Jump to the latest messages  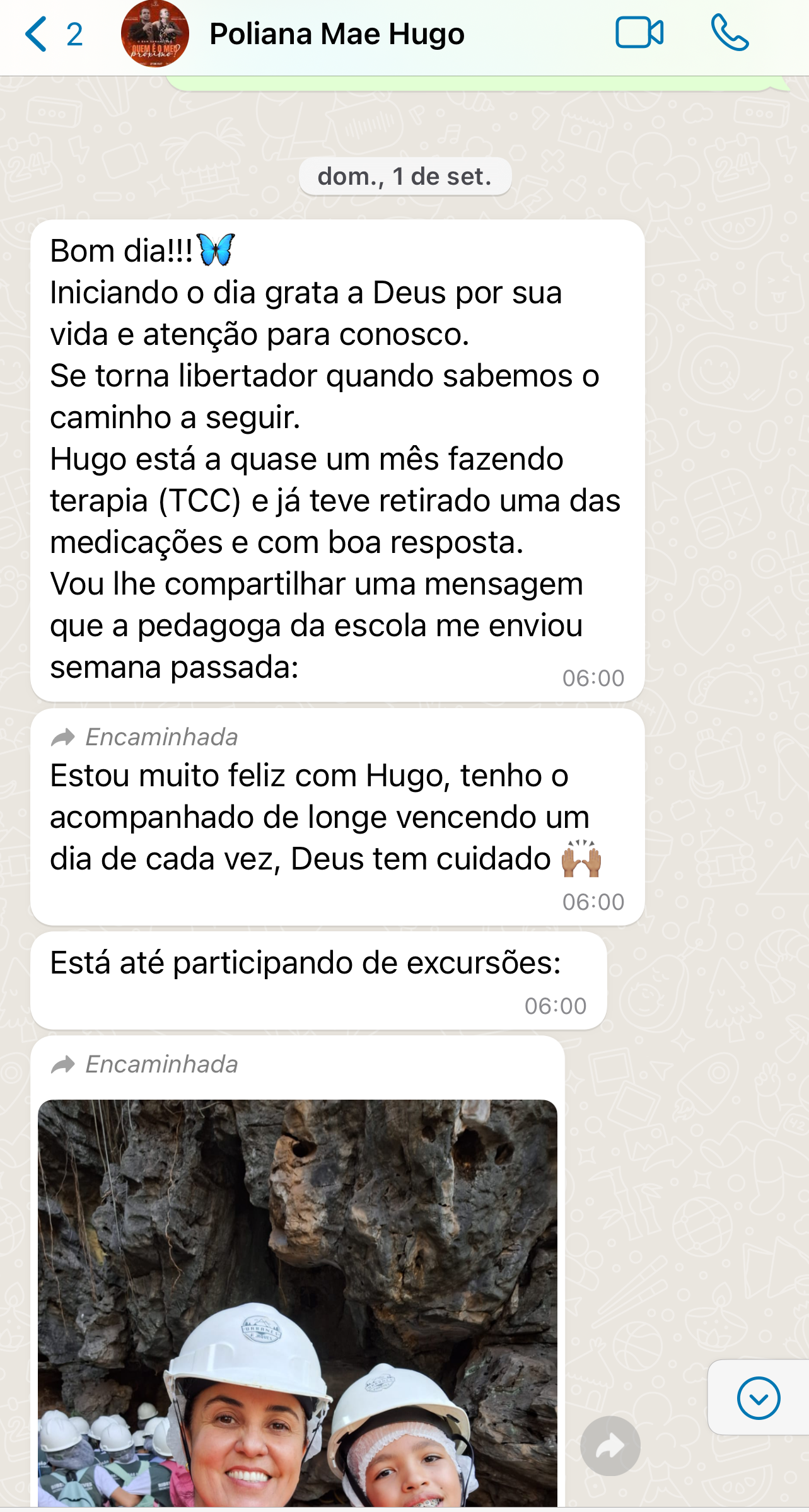tap(758, 1398)
